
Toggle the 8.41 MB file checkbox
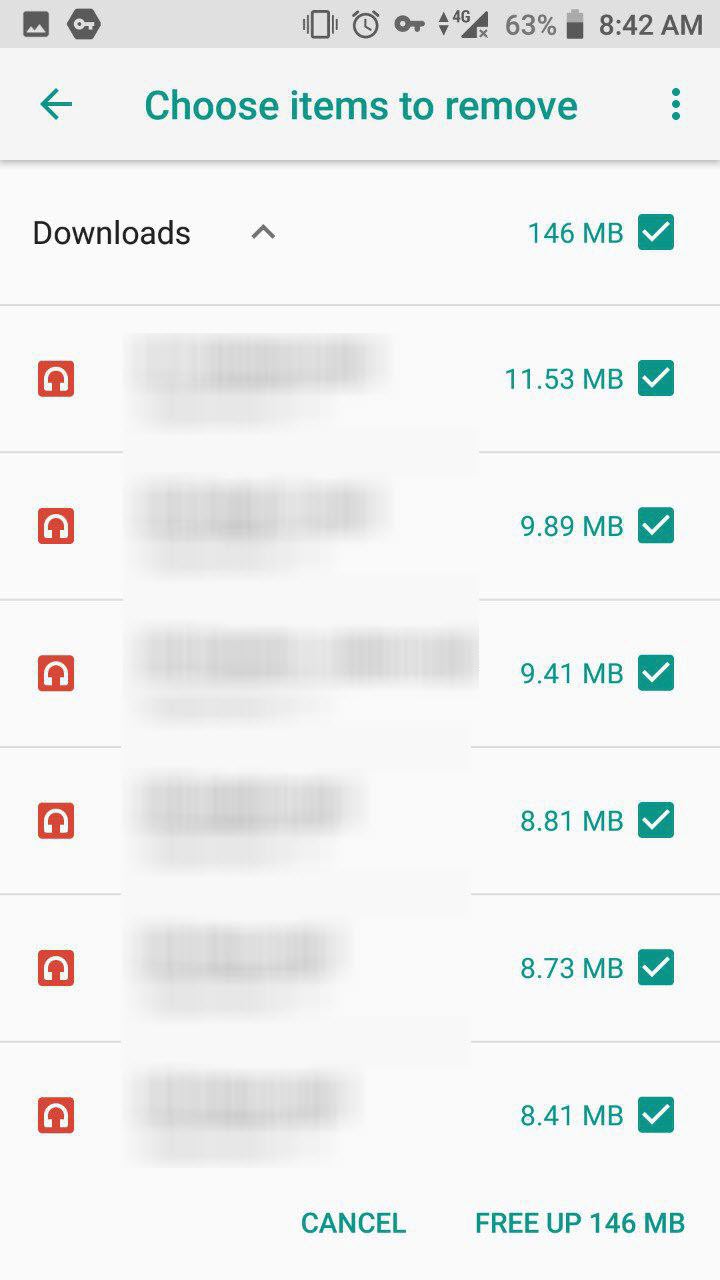click(656, 1114)
